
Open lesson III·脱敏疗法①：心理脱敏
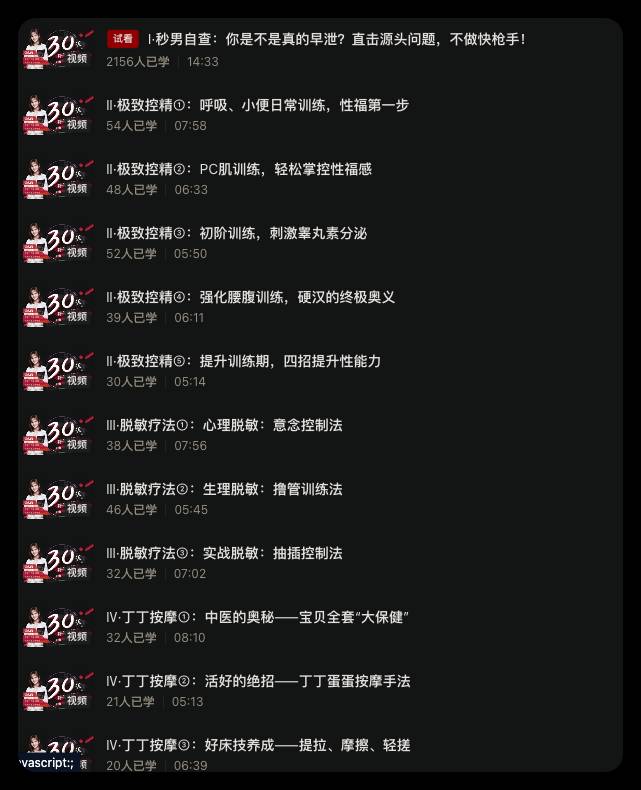225,425
